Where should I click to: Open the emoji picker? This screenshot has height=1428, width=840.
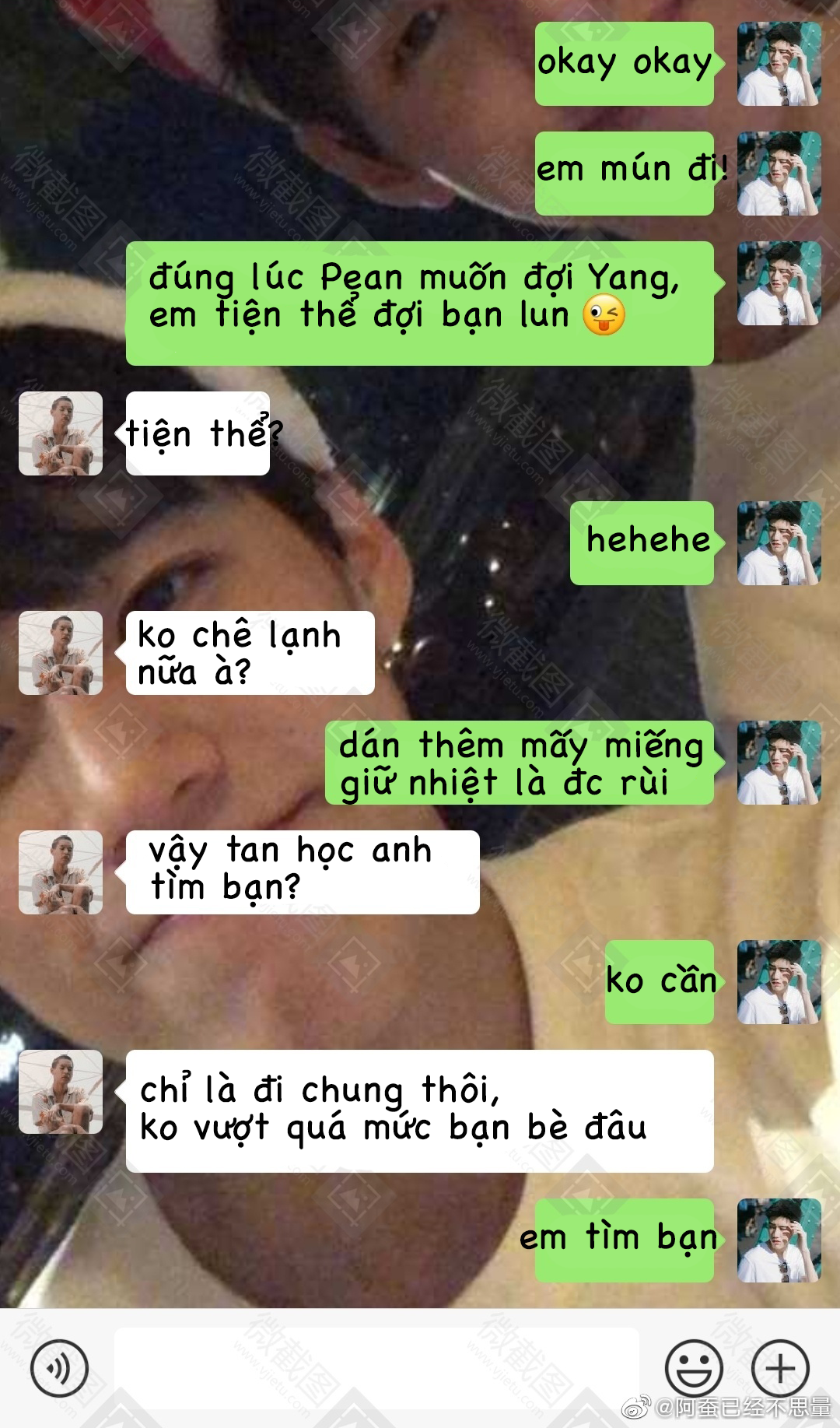click(694, 1368)
